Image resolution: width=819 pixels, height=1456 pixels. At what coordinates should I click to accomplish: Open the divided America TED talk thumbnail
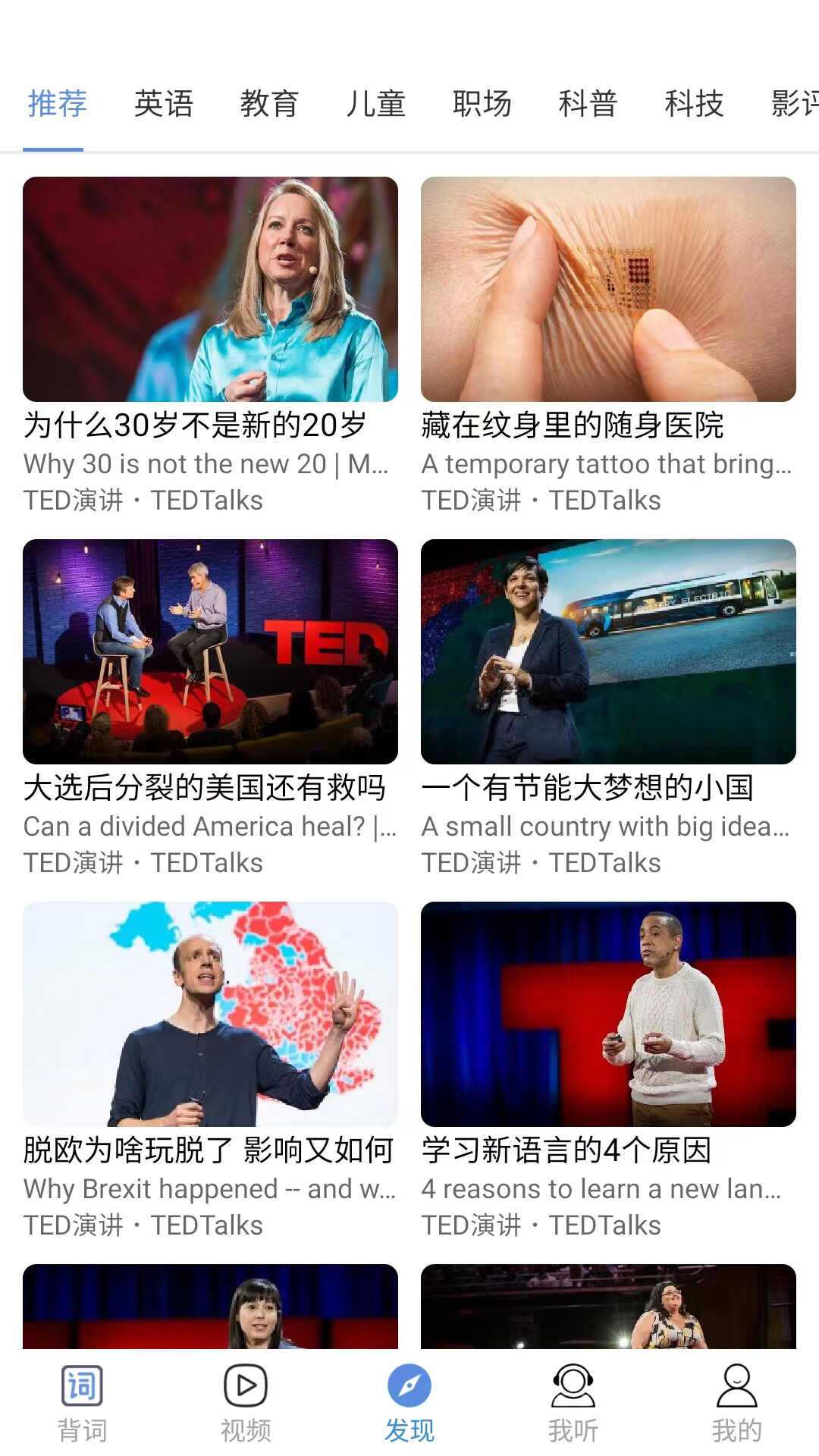coord(210,648)
